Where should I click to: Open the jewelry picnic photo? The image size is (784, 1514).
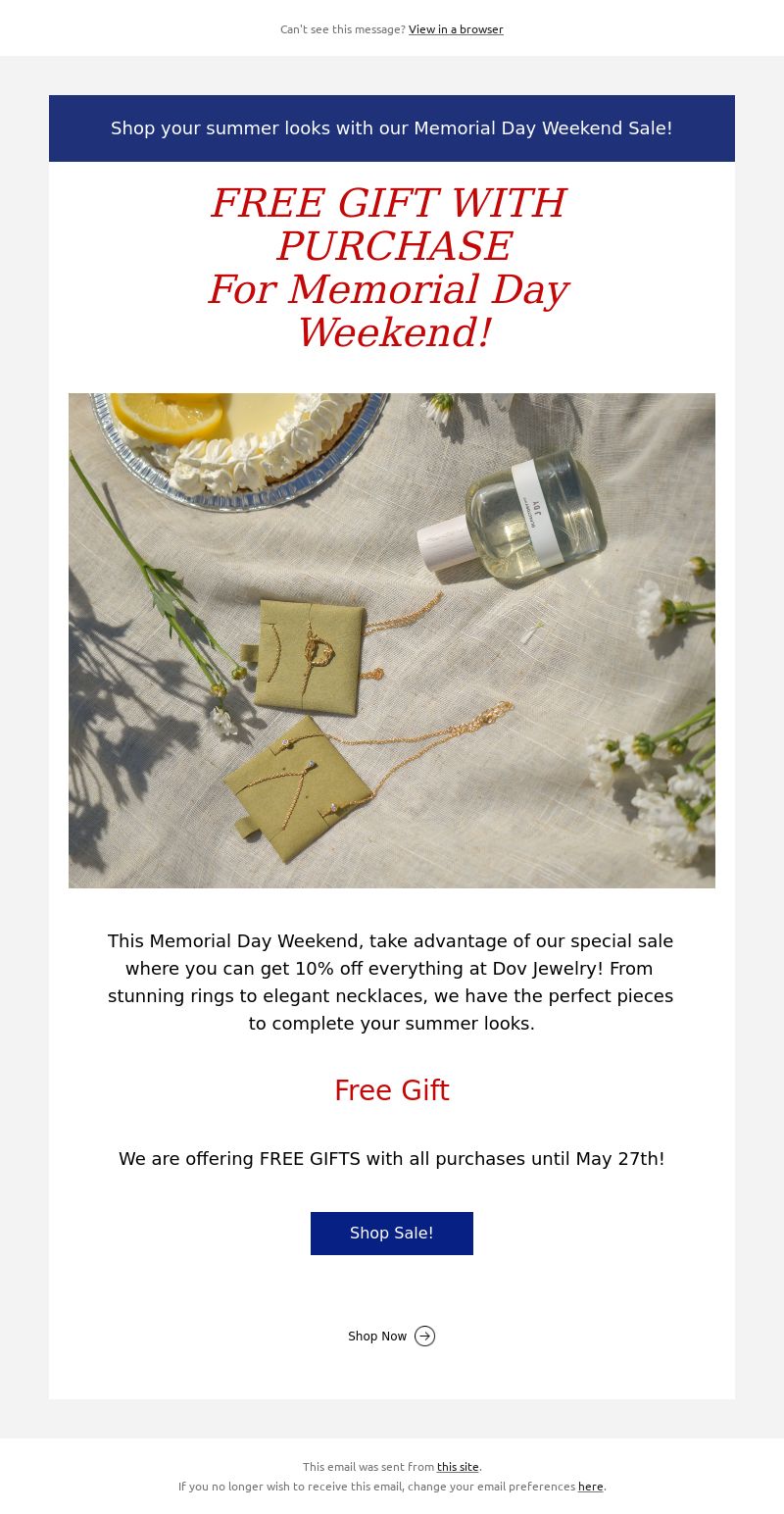(x=392, y=640)
